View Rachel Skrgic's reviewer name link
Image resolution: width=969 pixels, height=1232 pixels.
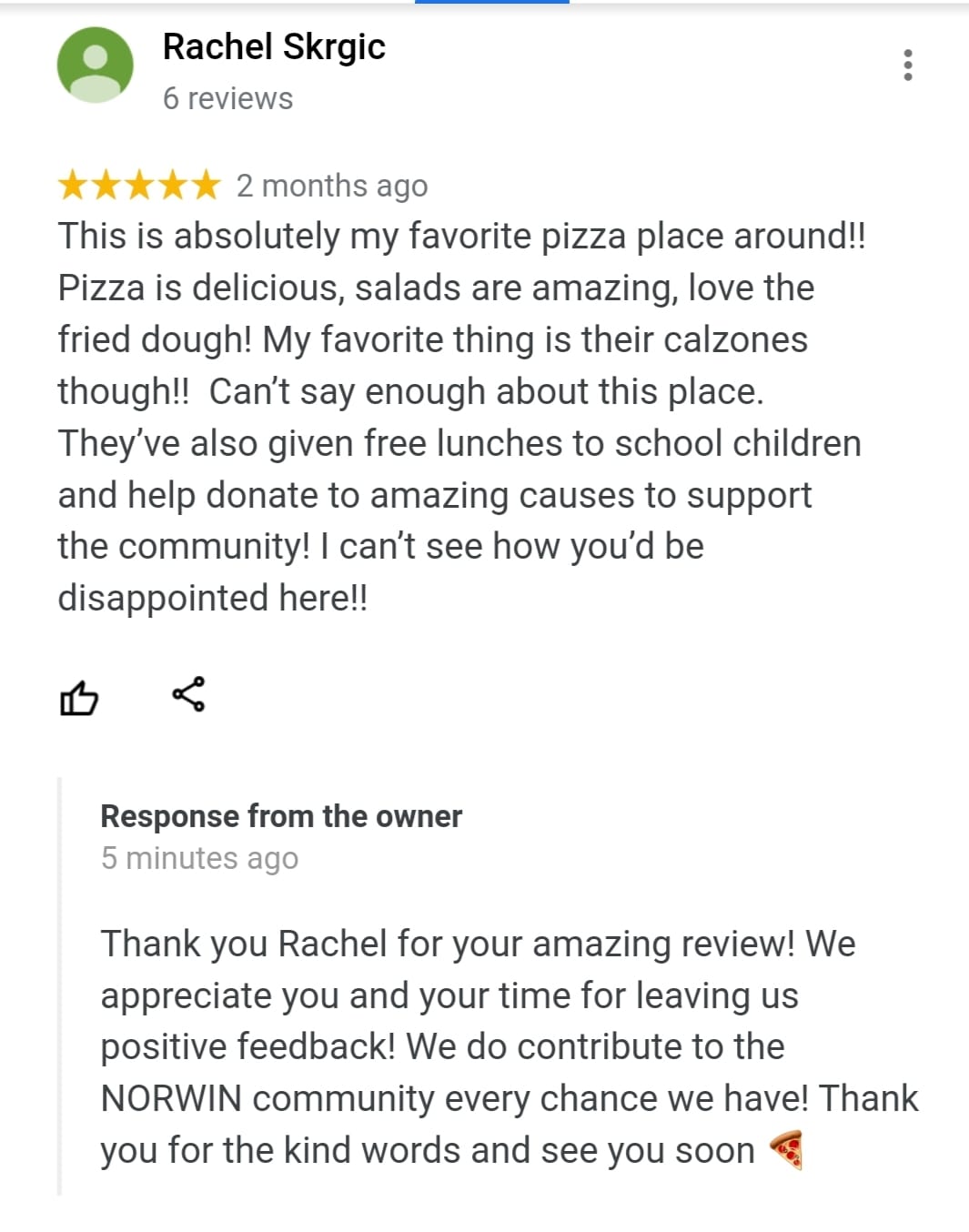click(273, 47)
